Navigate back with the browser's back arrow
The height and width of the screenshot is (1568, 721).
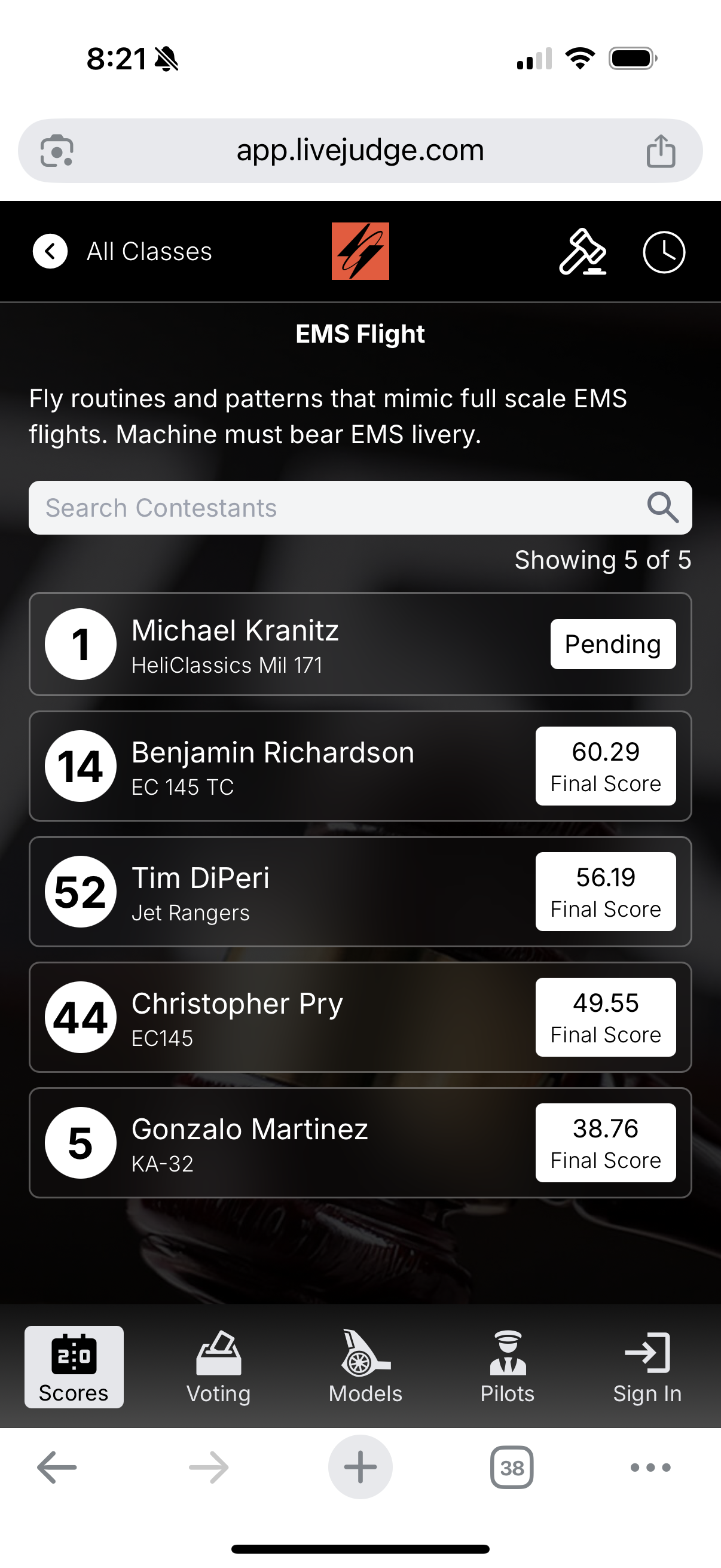pyautogui.click(x=57, y=1468)
